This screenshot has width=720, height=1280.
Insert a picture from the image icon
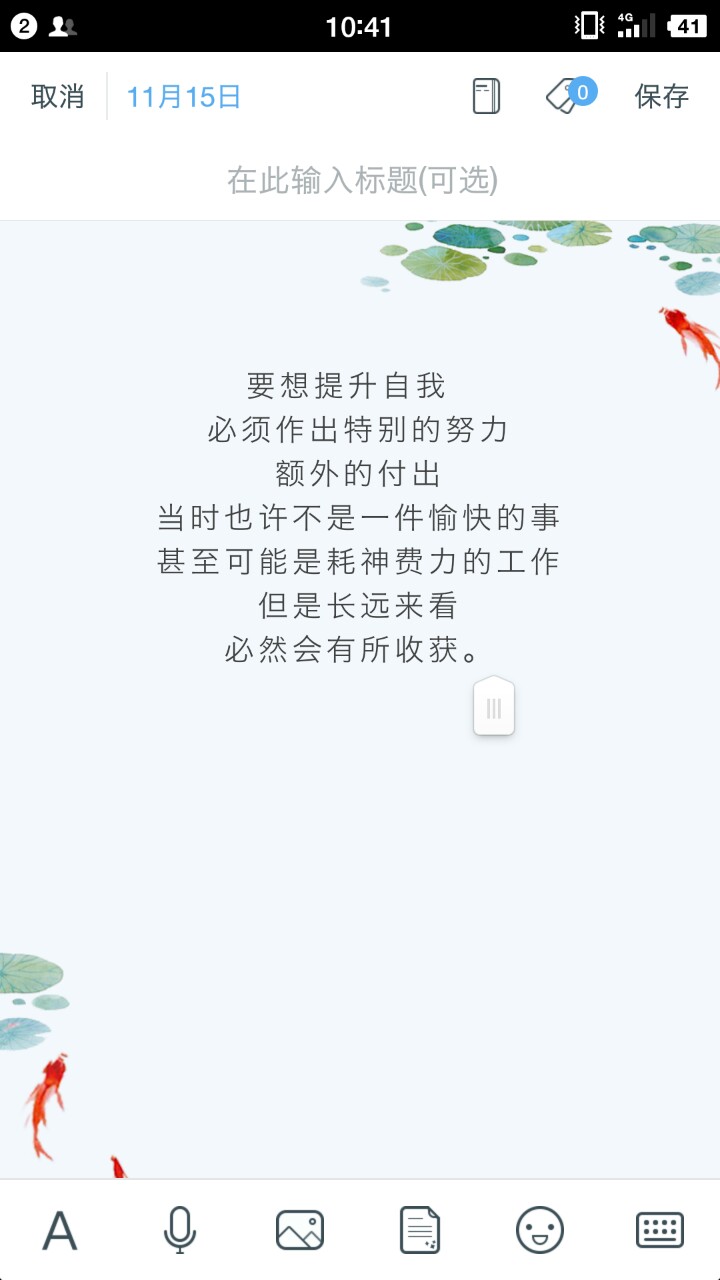coord(300,1230)
